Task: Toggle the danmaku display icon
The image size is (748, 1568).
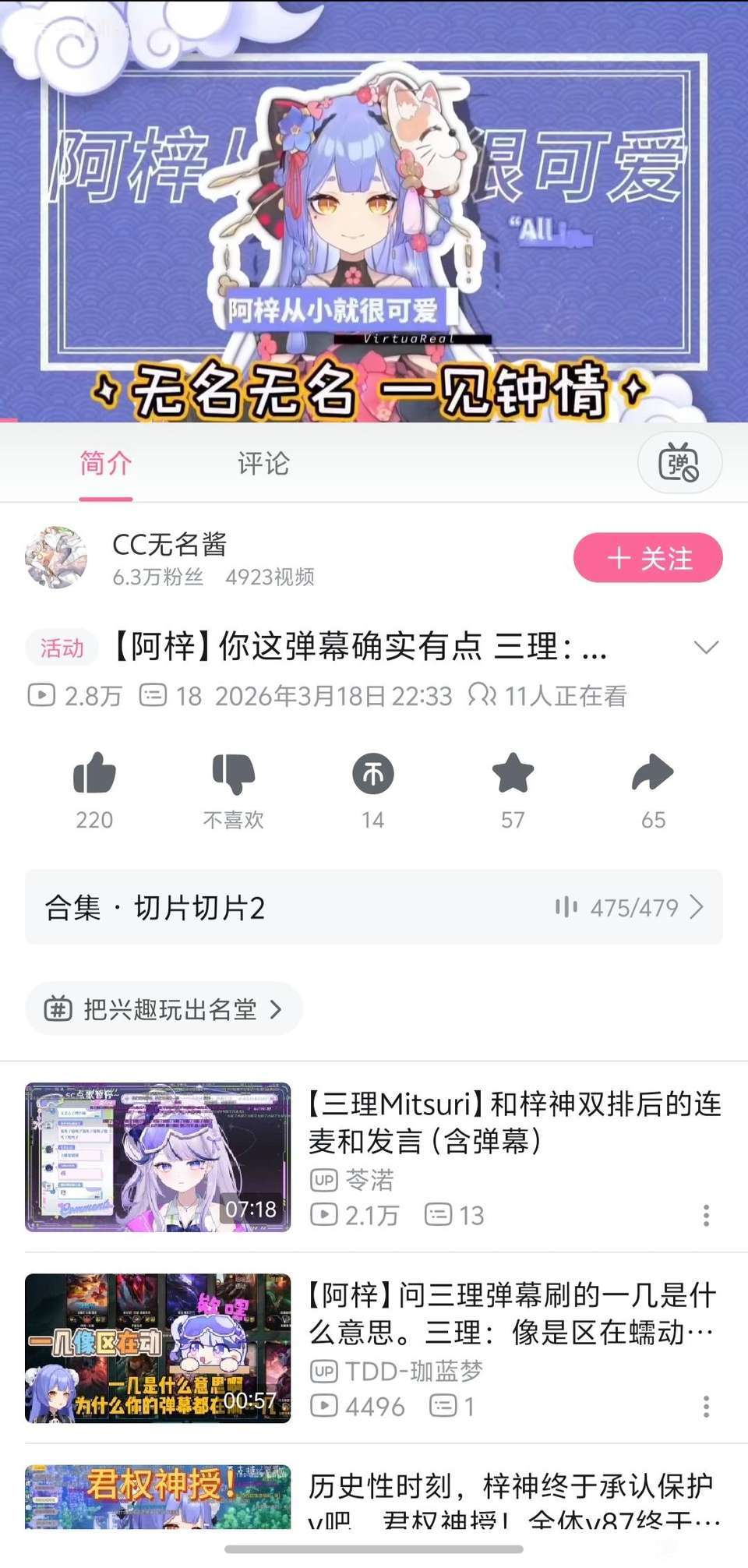Action: (679, 463)
